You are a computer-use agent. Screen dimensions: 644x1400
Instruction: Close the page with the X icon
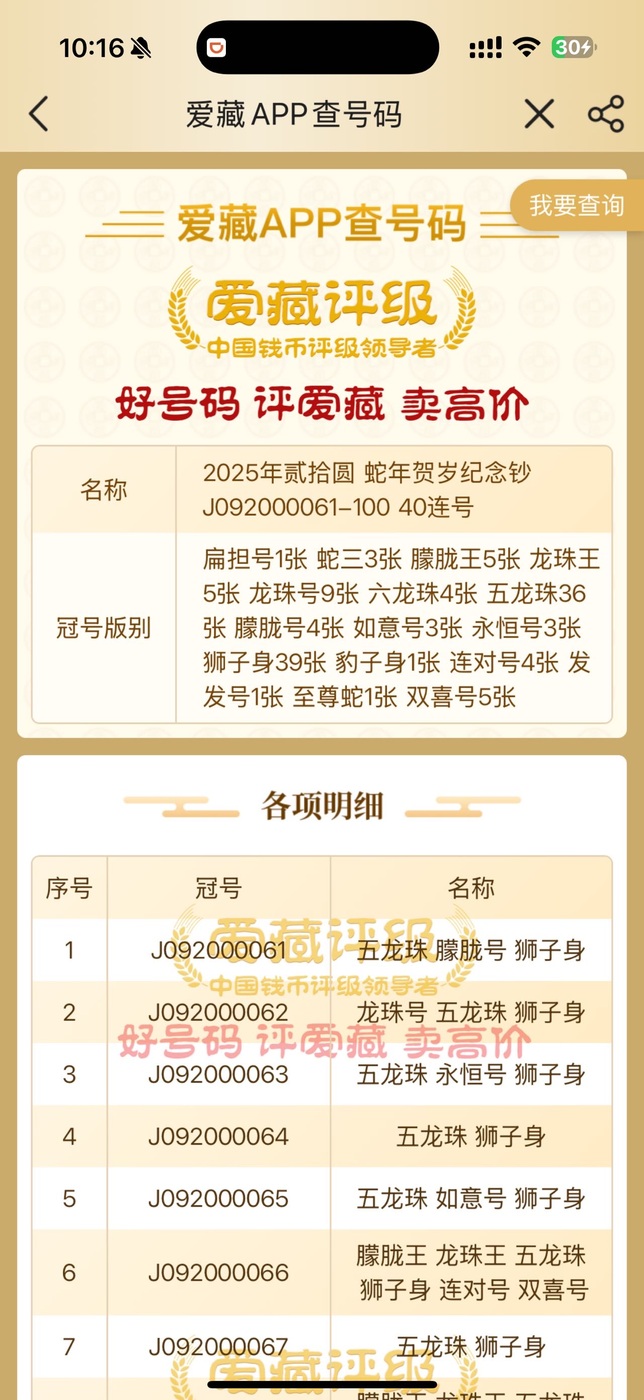[539, 114]
